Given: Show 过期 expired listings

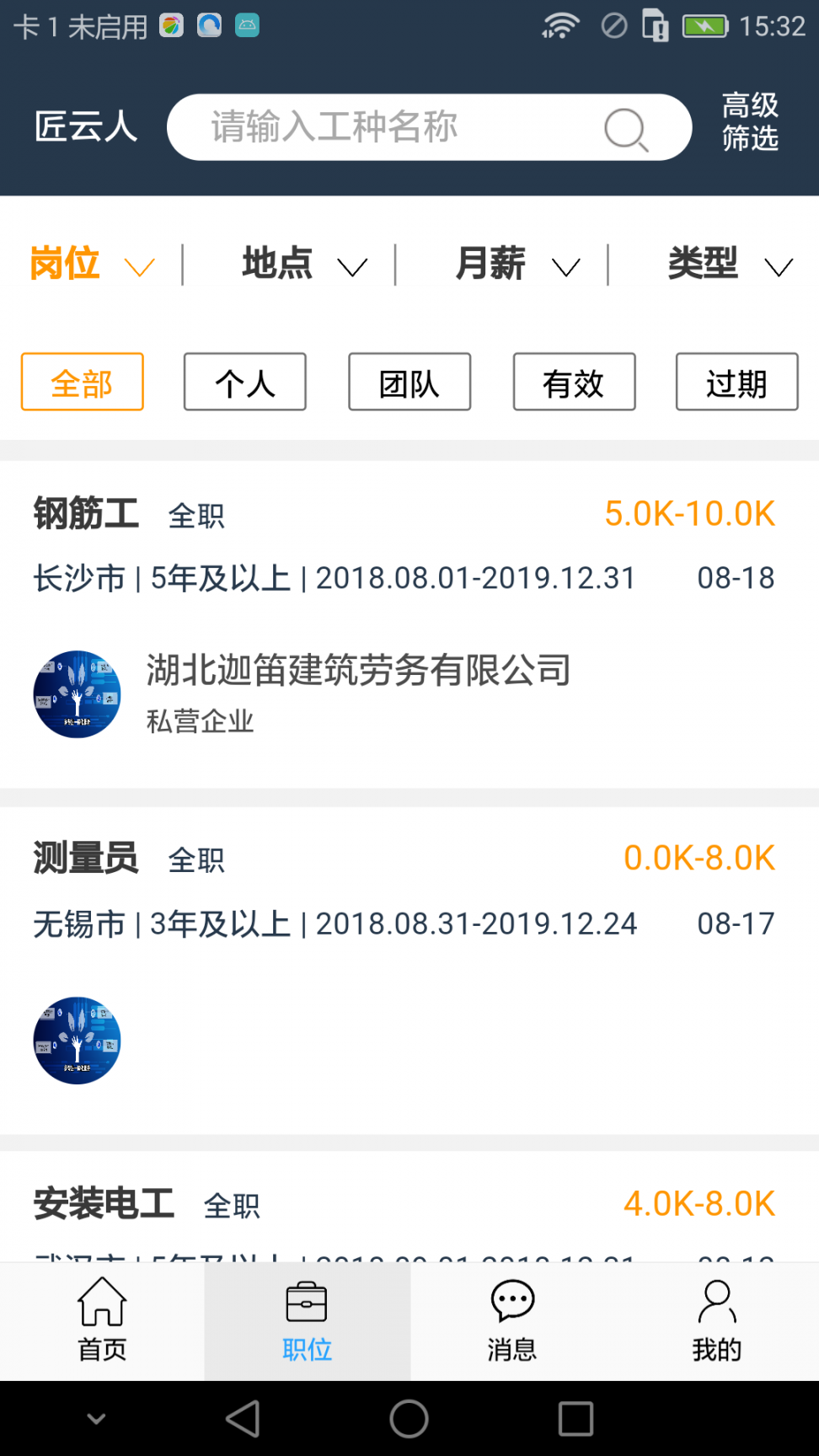Looking at the screenshot, I should (736, 383).
